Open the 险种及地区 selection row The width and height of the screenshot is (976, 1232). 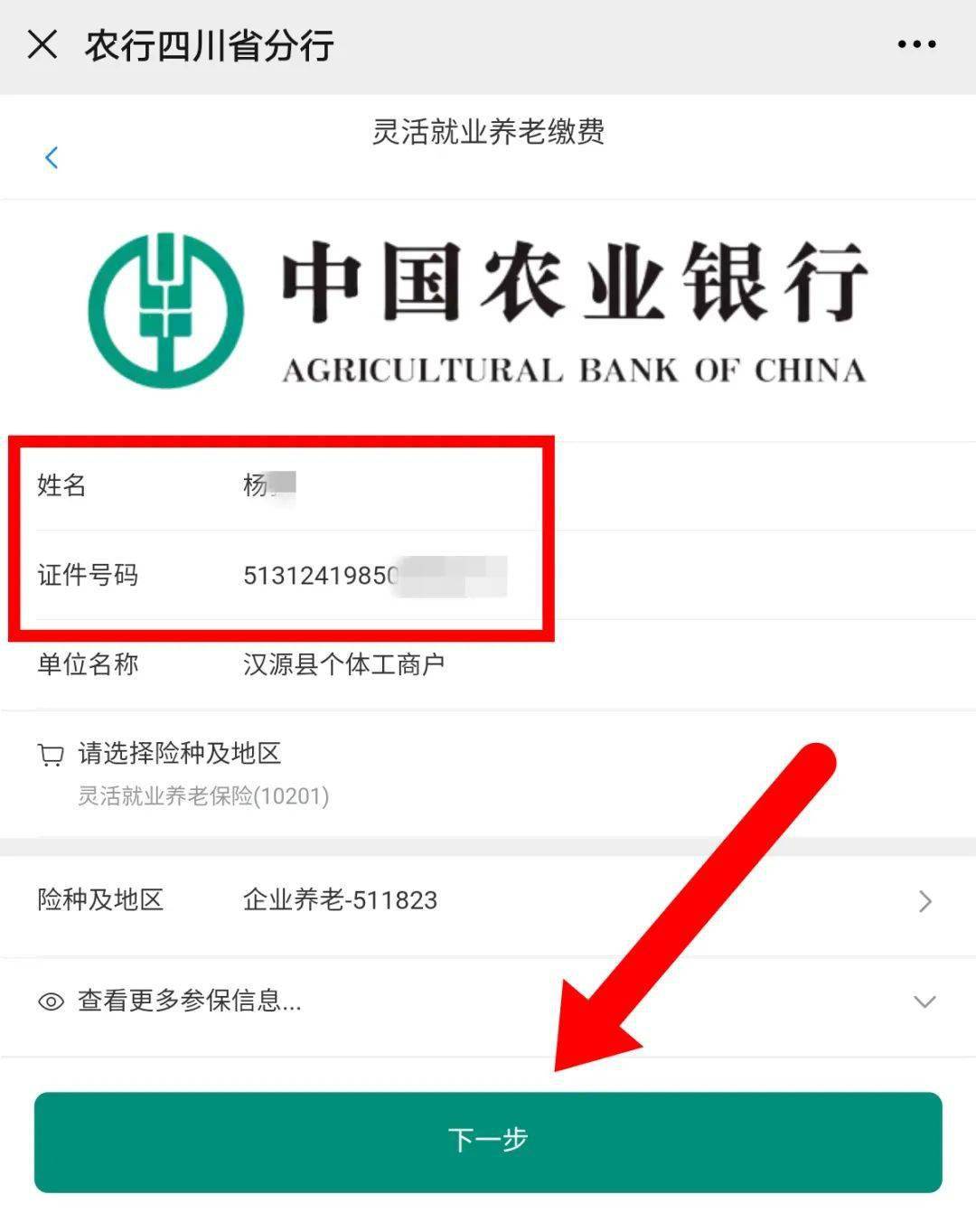(488, 900)
